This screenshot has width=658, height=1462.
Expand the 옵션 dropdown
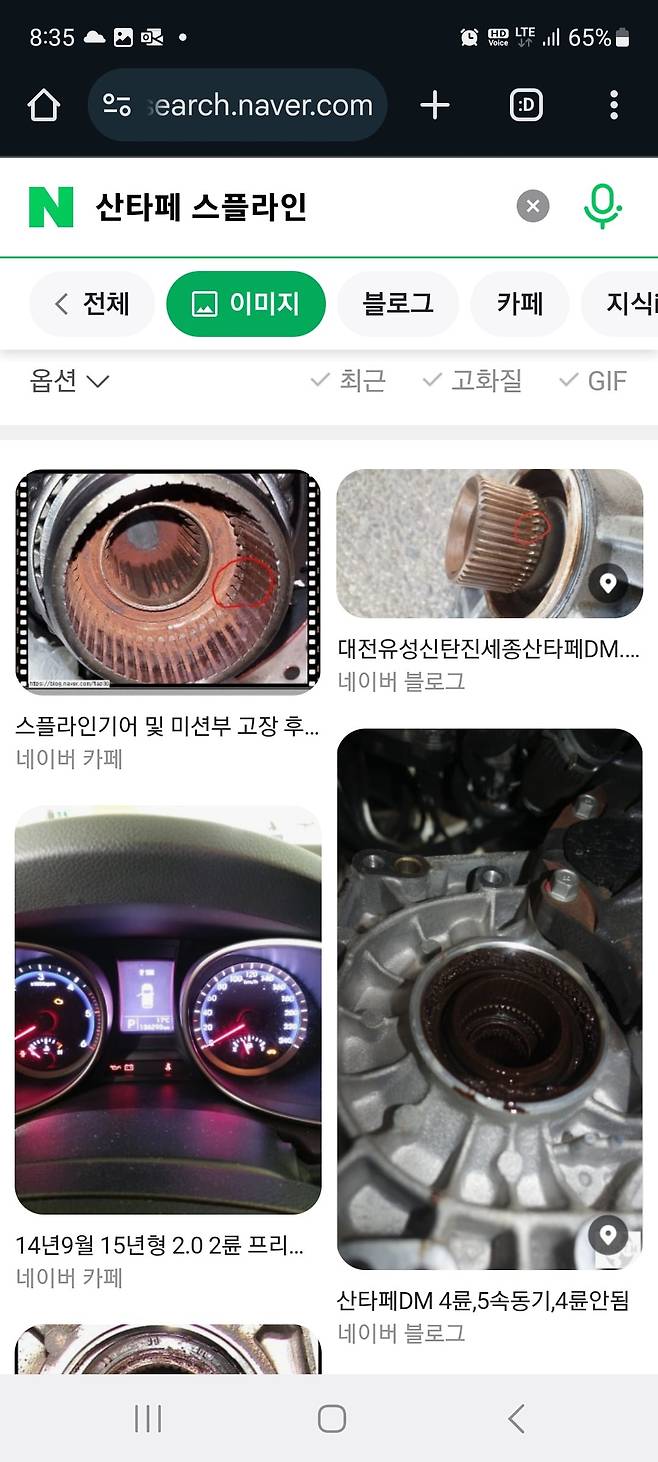point(69,381)
